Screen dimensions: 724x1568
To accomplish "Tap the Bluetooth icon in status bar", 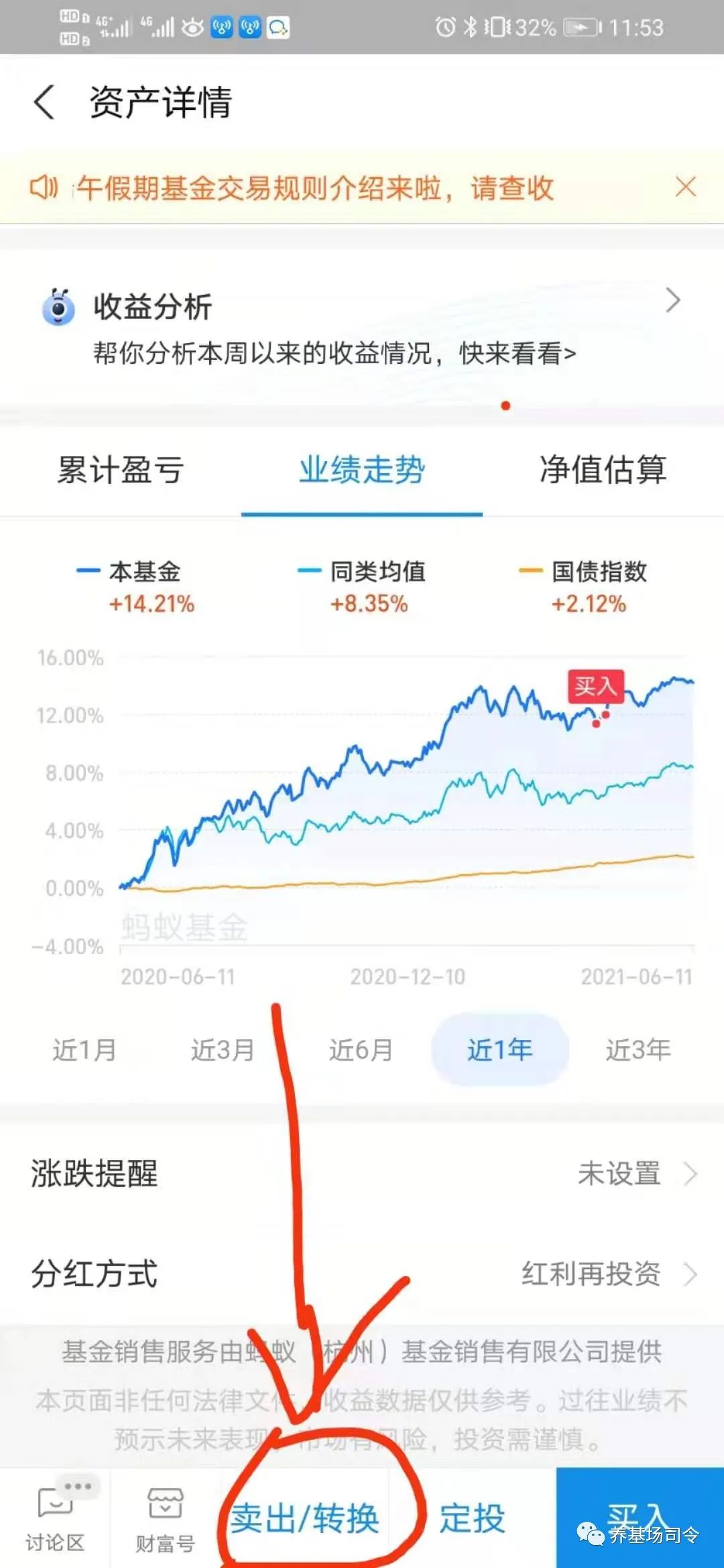I will coord(469,27).
